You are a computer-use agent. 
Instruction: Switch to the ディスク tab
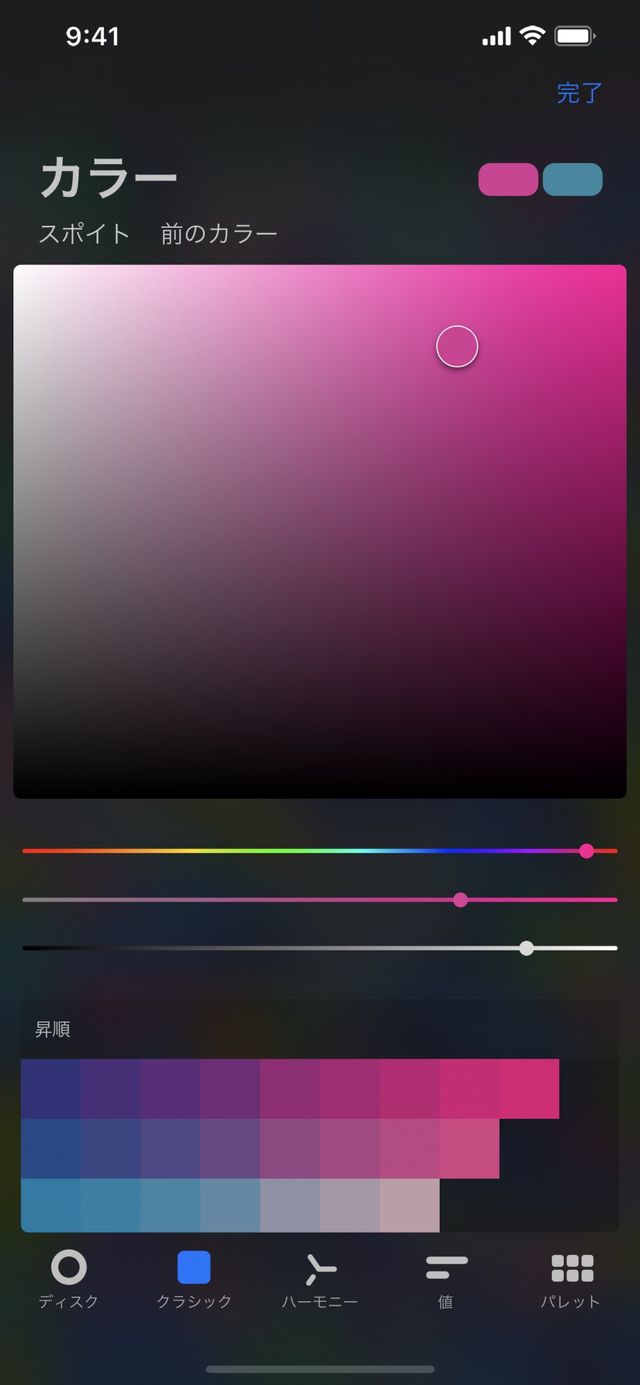coord(68,1279)
